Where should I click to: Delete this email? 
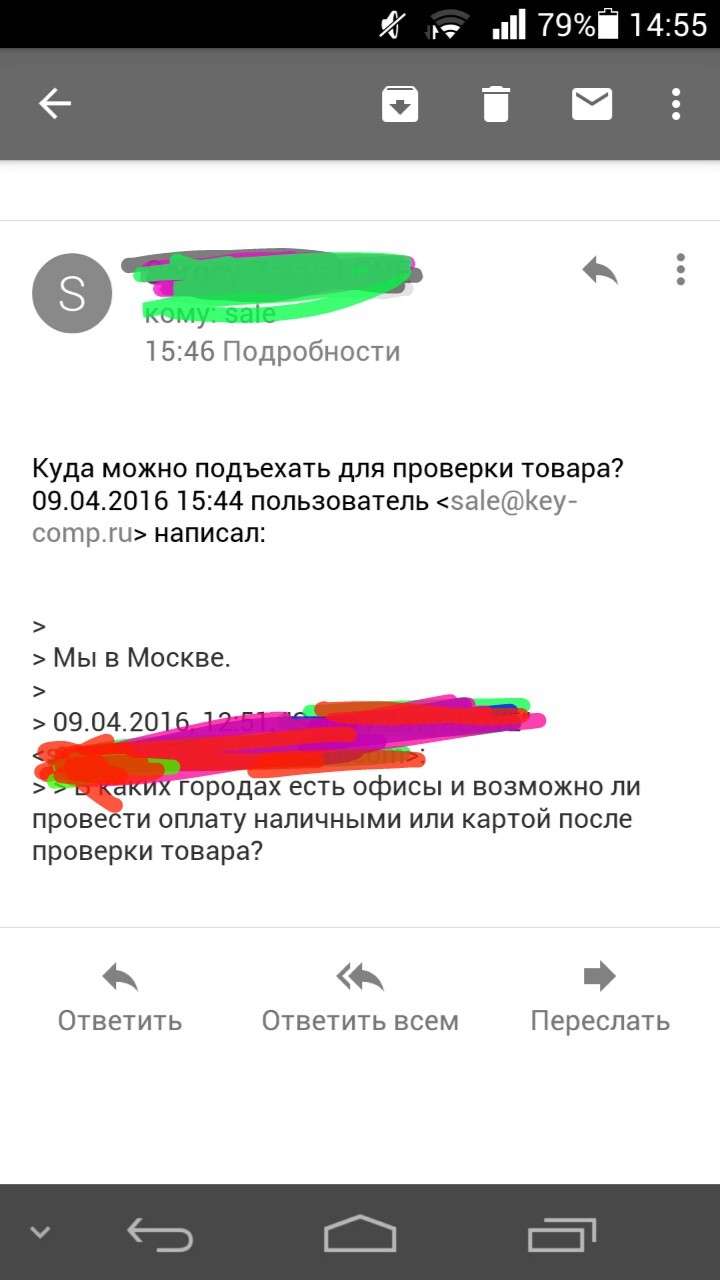click(496, 104)
